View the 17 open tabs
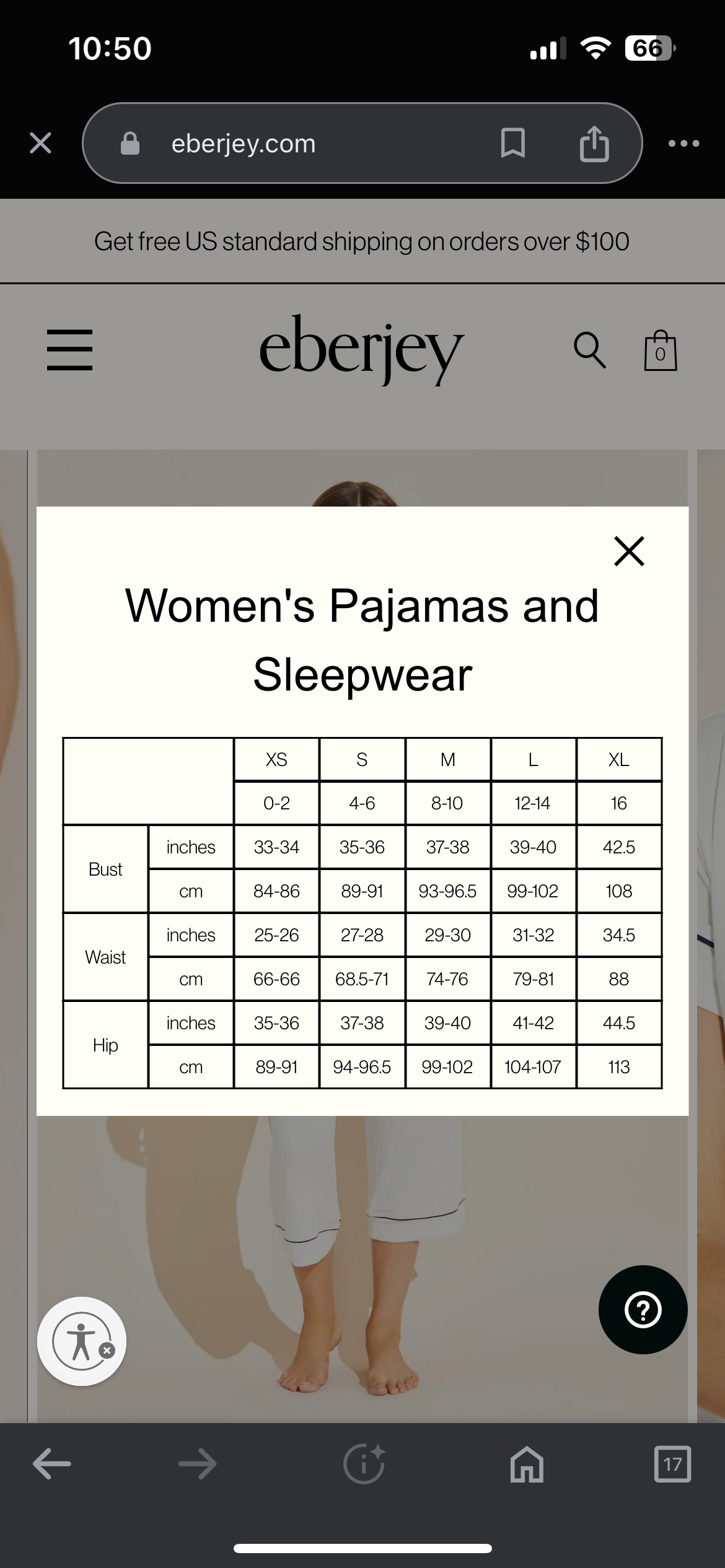Screen dimensions: 725x1568 [x=672, y=1464]
